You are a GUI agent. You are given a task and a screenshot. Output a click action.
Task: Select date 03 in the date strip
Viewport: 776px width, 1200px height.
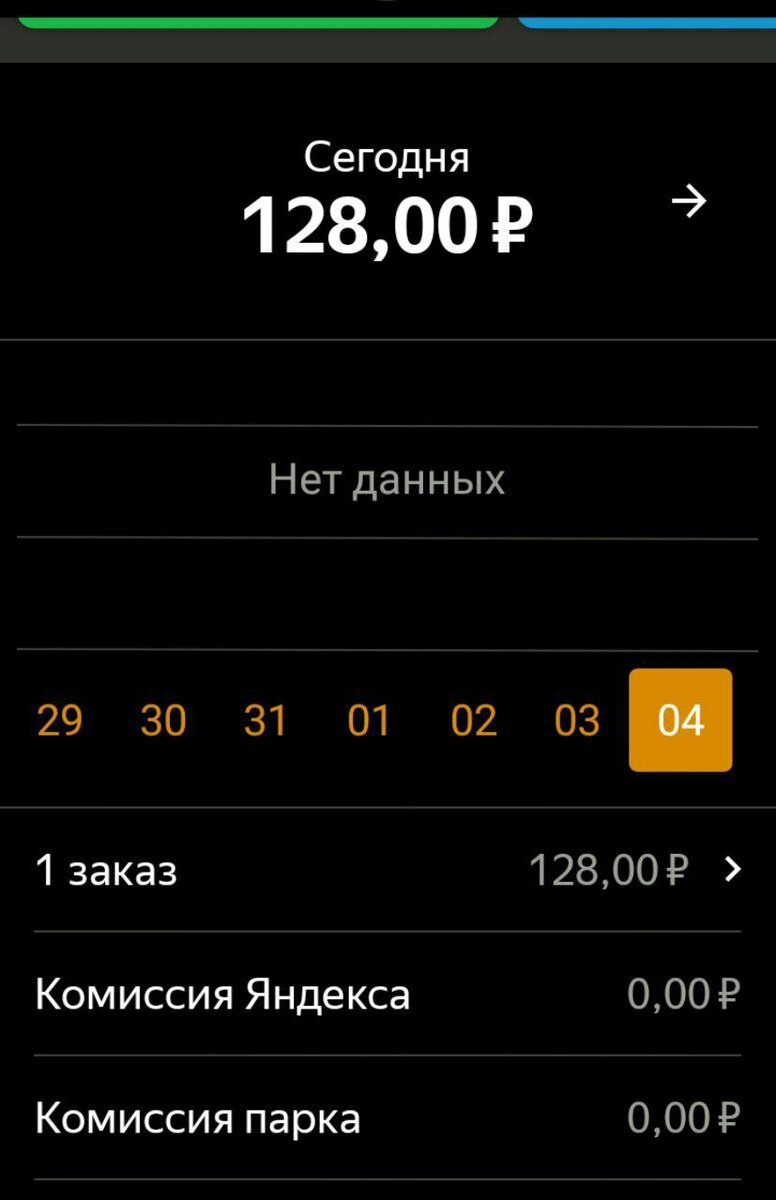point(577,720)
